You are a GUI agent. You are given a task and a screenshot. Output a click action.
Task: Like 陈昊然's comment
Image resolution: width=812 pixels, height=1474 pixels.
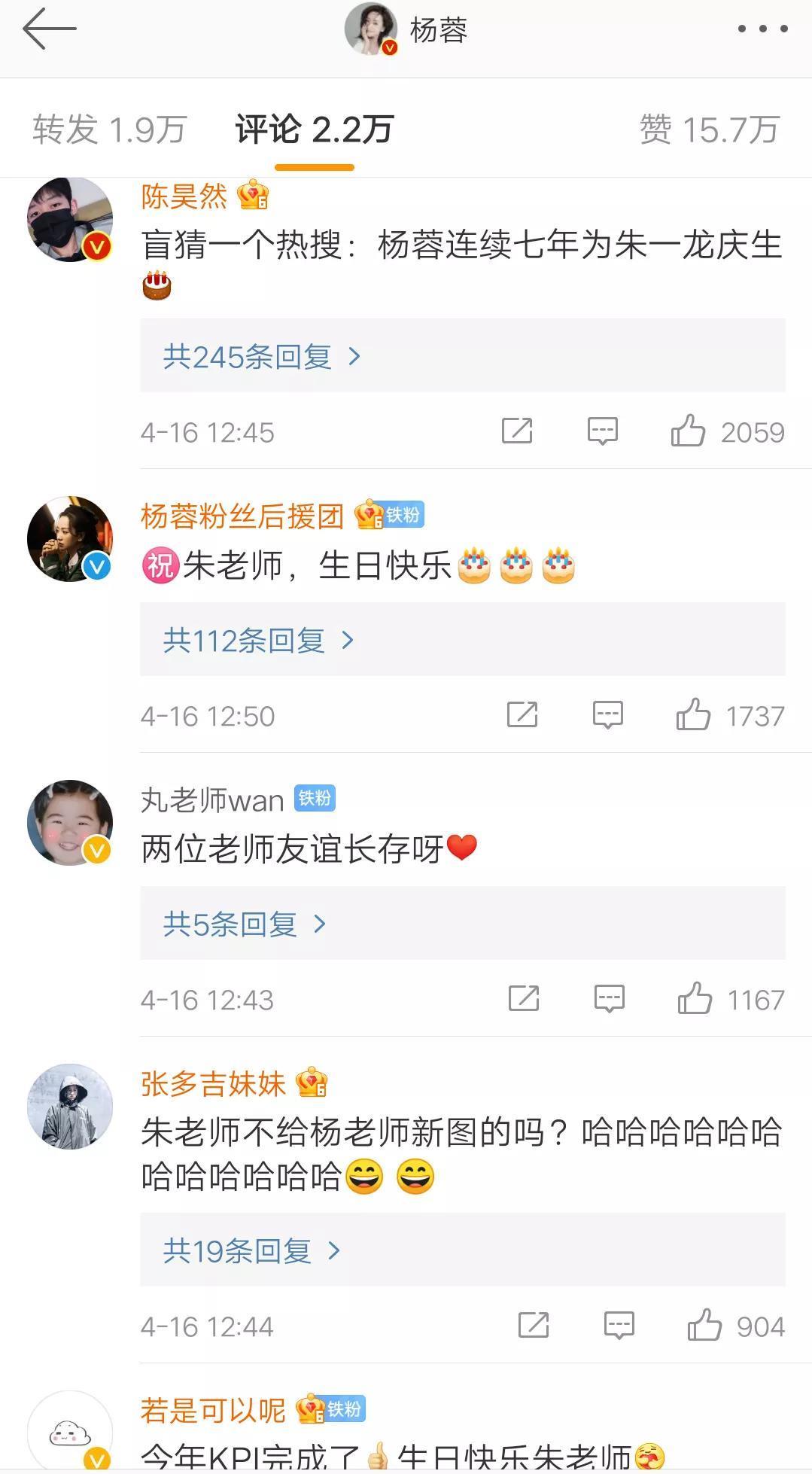(688, 431)
